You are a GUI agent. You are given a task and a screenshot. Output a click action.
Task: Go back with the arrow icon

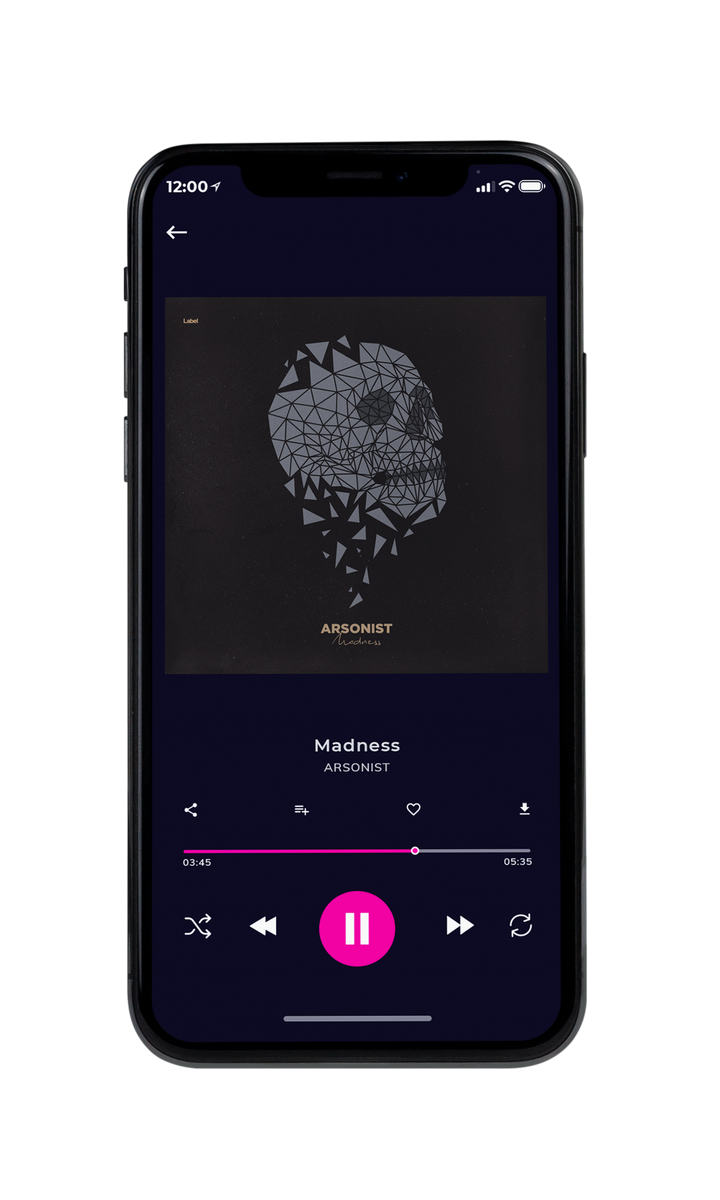(x=177, y=232)
